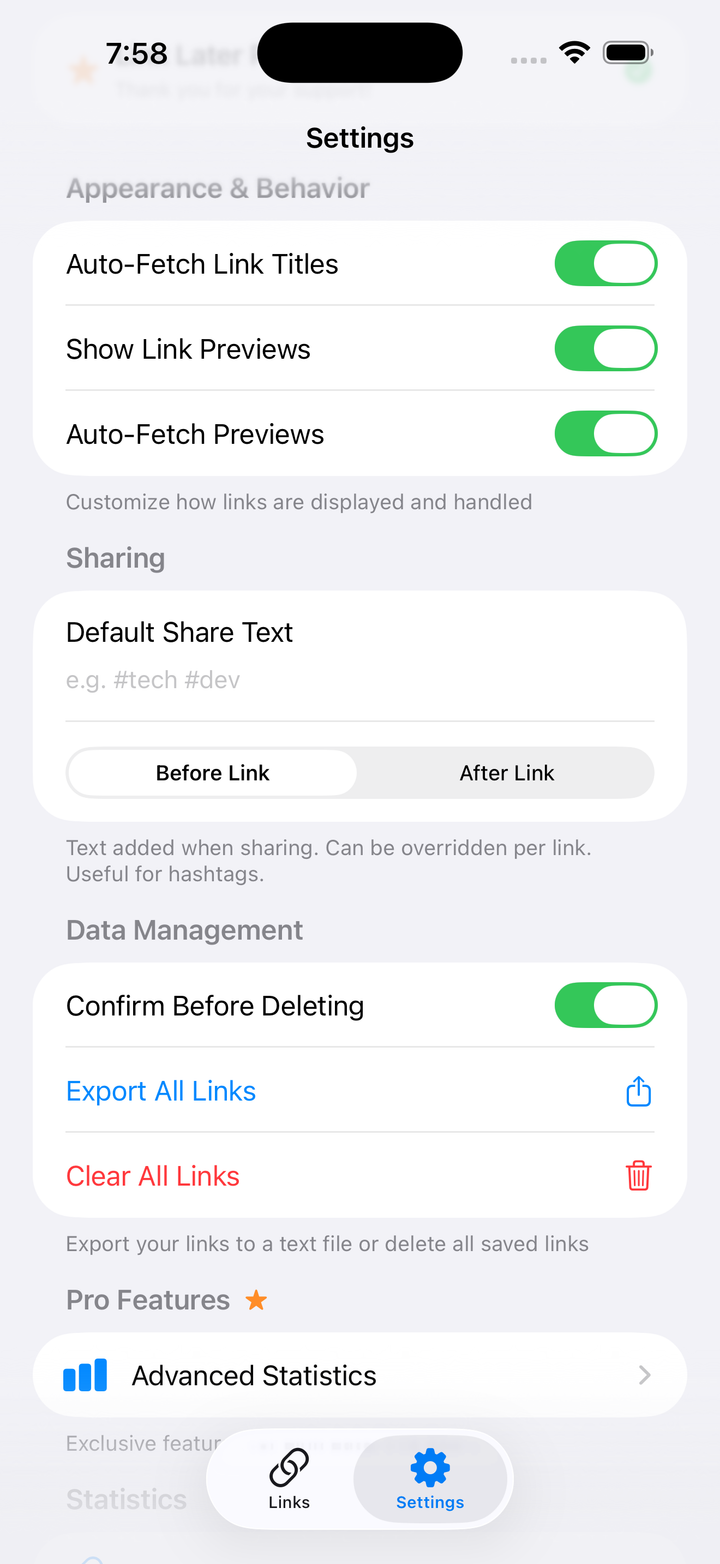Disable Auto-Fetch Link Titles switch

[606, 264]
